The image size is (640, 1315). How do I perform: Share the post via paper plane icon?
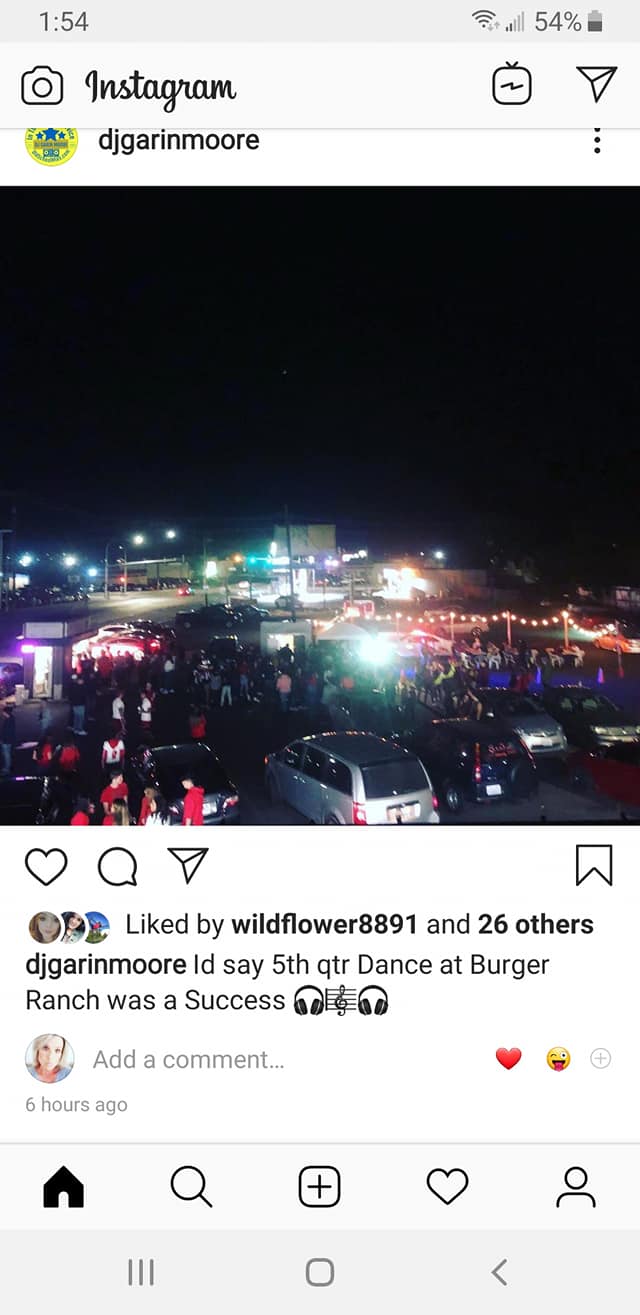(x=187, y=866)
